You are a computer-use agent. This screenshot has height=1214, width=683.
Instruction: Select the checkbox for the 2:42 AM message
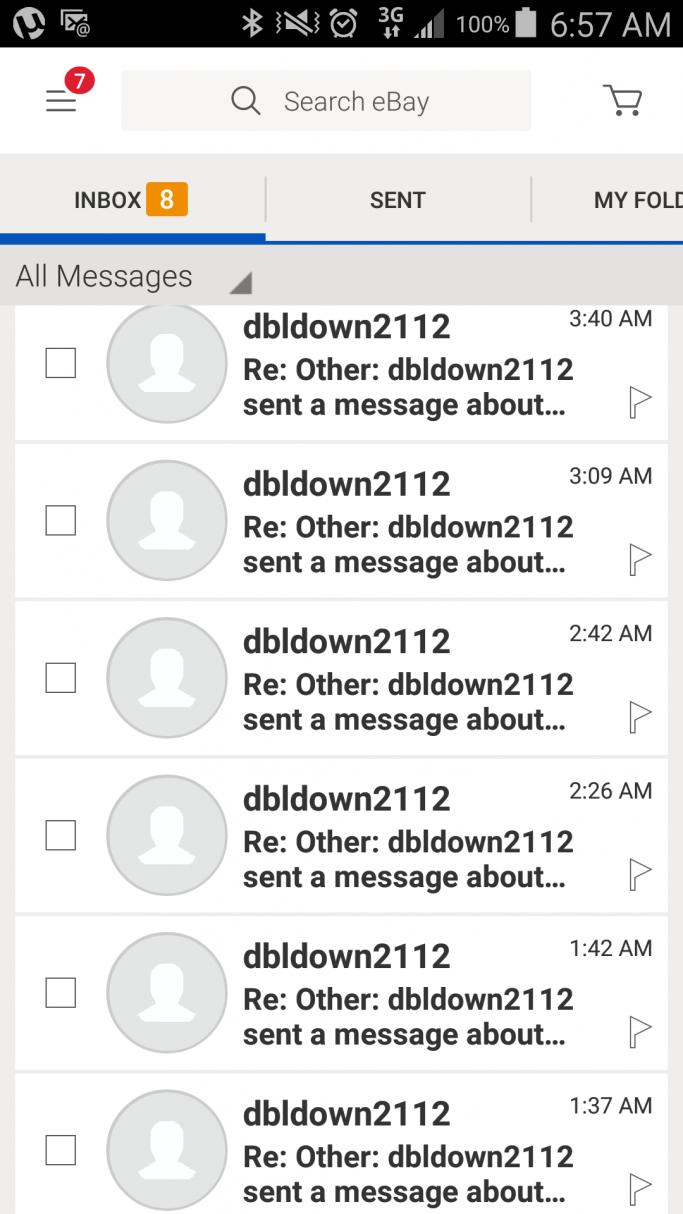point(61,678)
